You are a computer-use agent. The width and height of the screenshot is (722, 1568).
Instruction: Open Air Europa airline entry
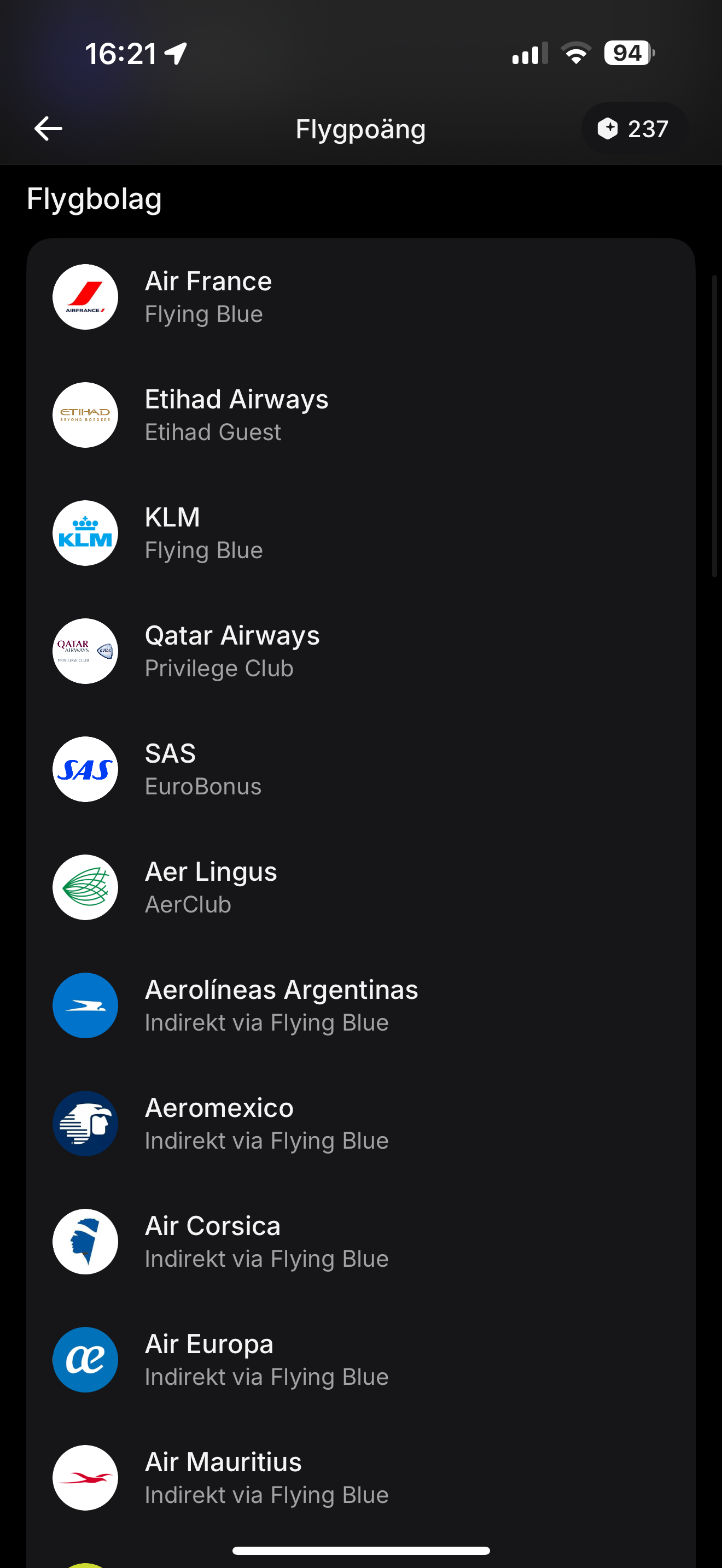tap(360, 1360)
